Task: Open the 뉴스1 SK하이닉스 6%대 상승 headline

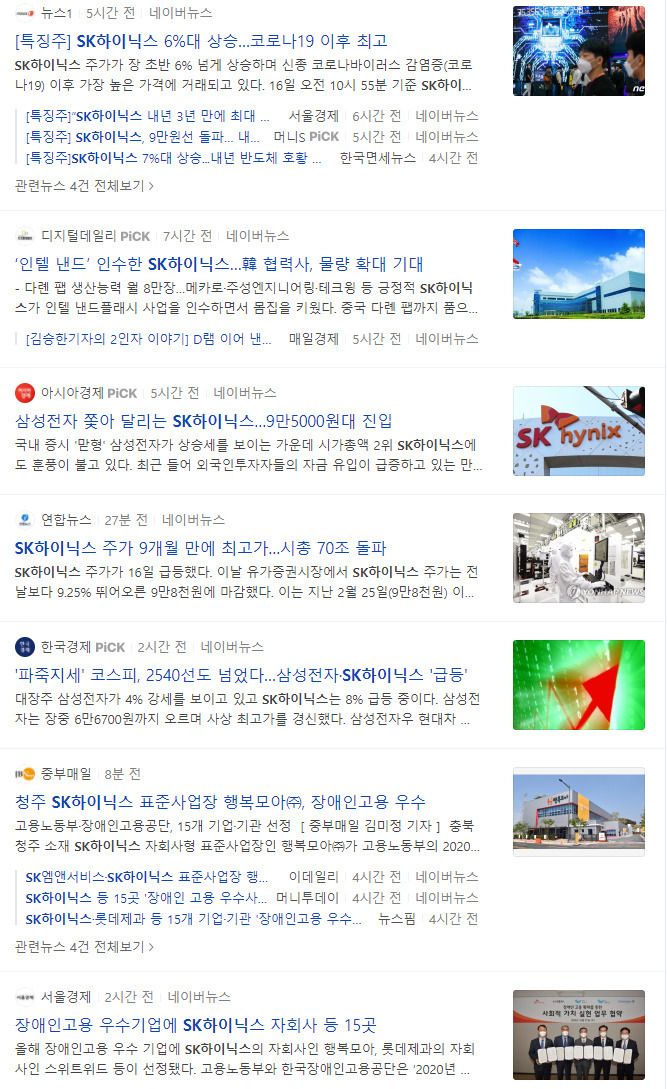Action: (201, 41)
